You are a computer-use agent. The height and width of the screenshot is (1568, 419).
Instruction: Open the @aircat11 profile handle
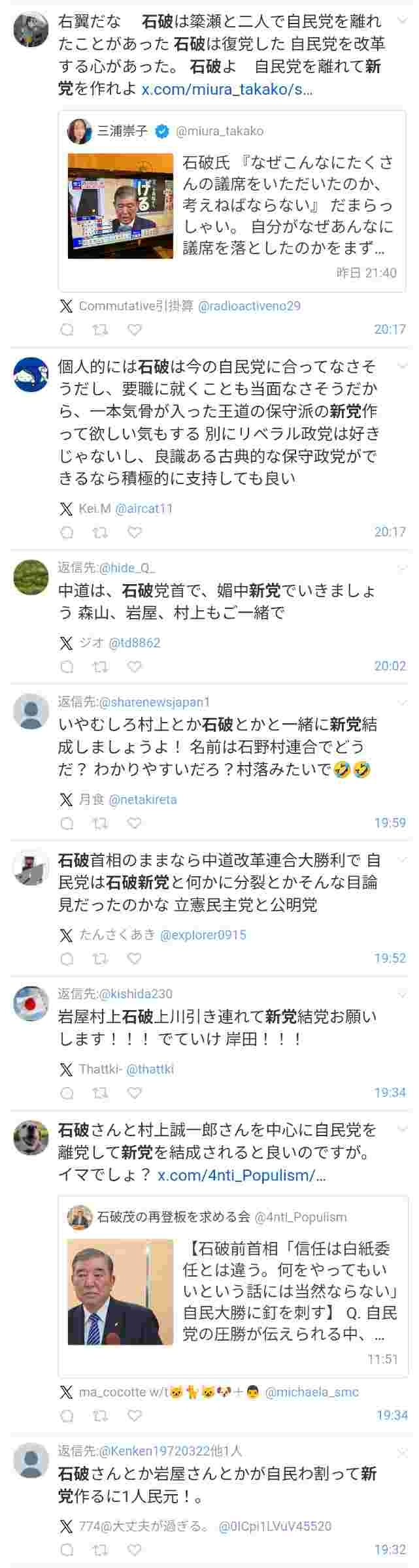144,508
